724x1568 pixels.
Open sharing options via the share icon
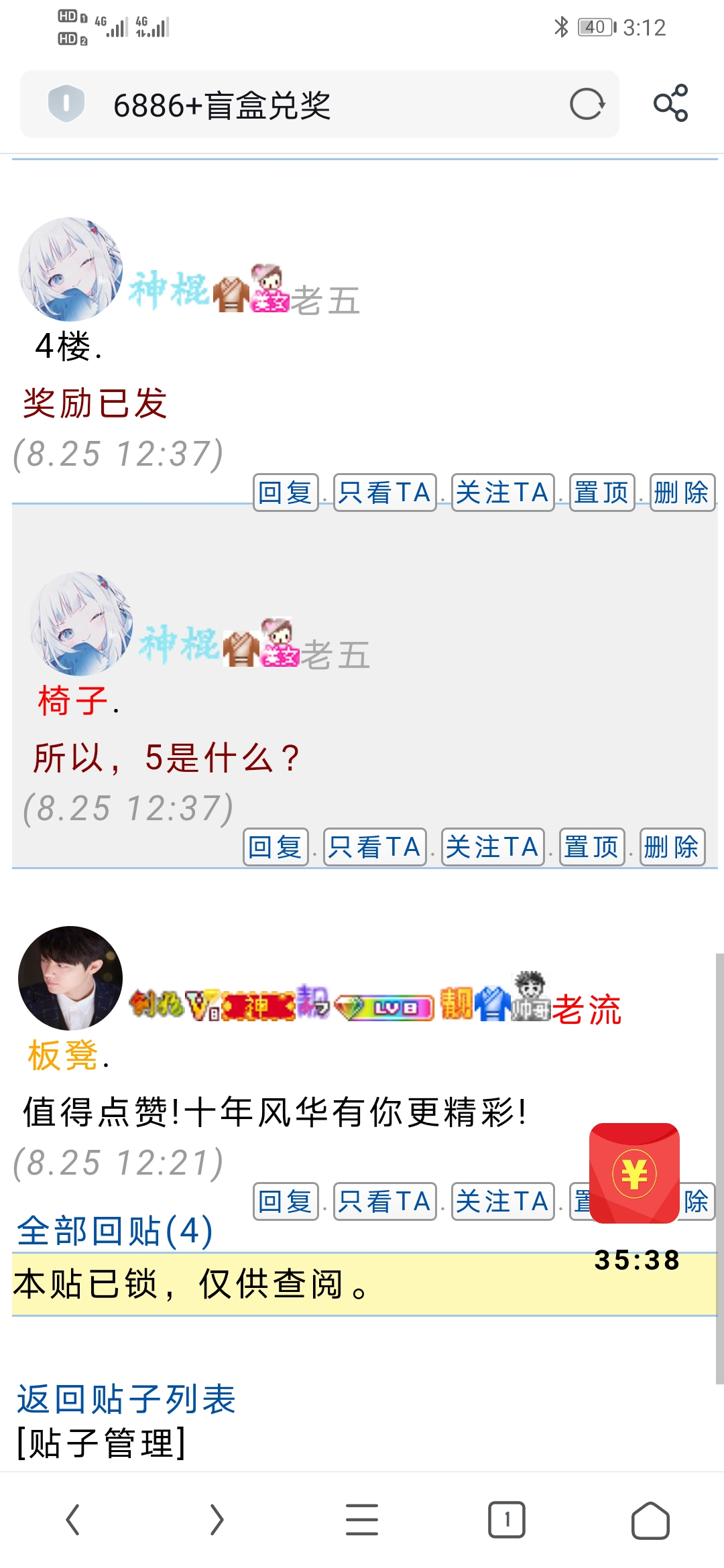click(673, 105)
